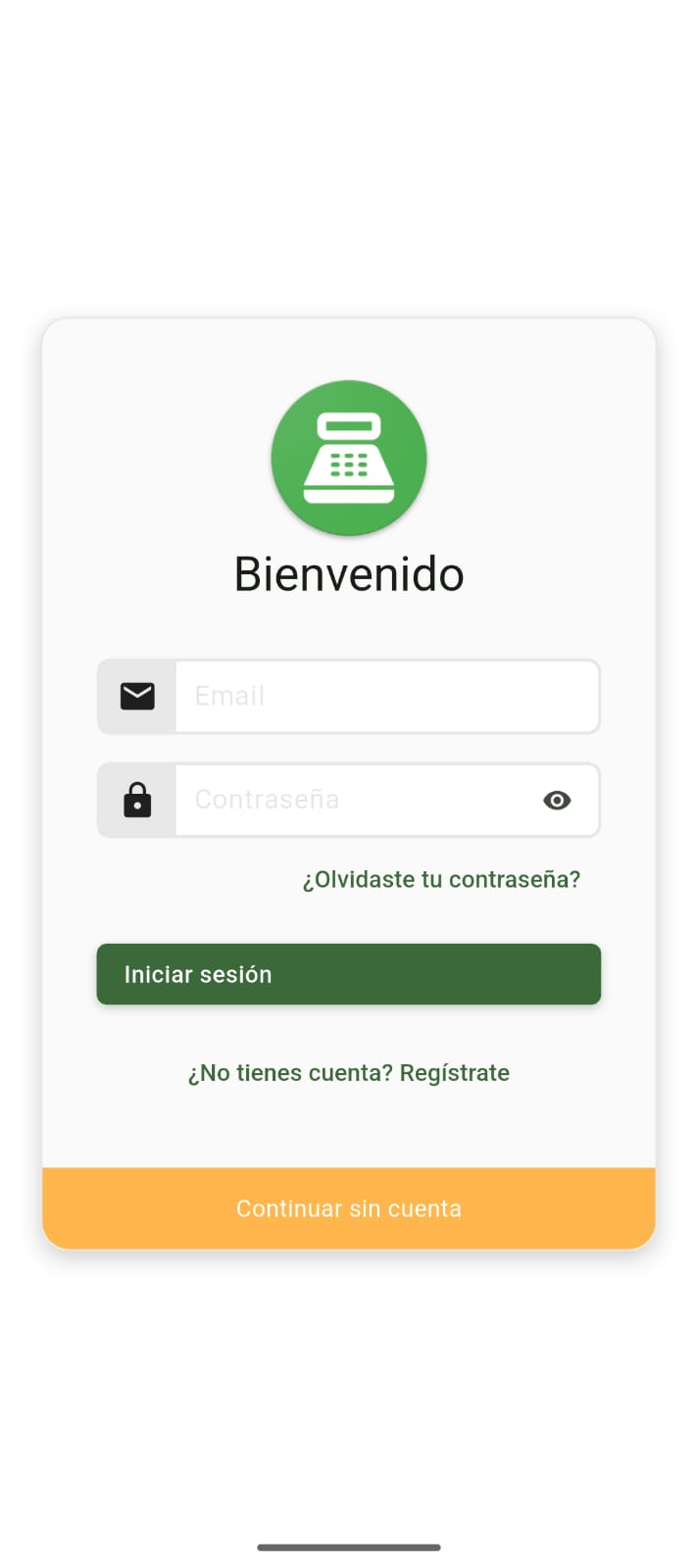Tap the Iniciar sesión button
Viewport: 698px width, 1568px height.
point(348,974)
